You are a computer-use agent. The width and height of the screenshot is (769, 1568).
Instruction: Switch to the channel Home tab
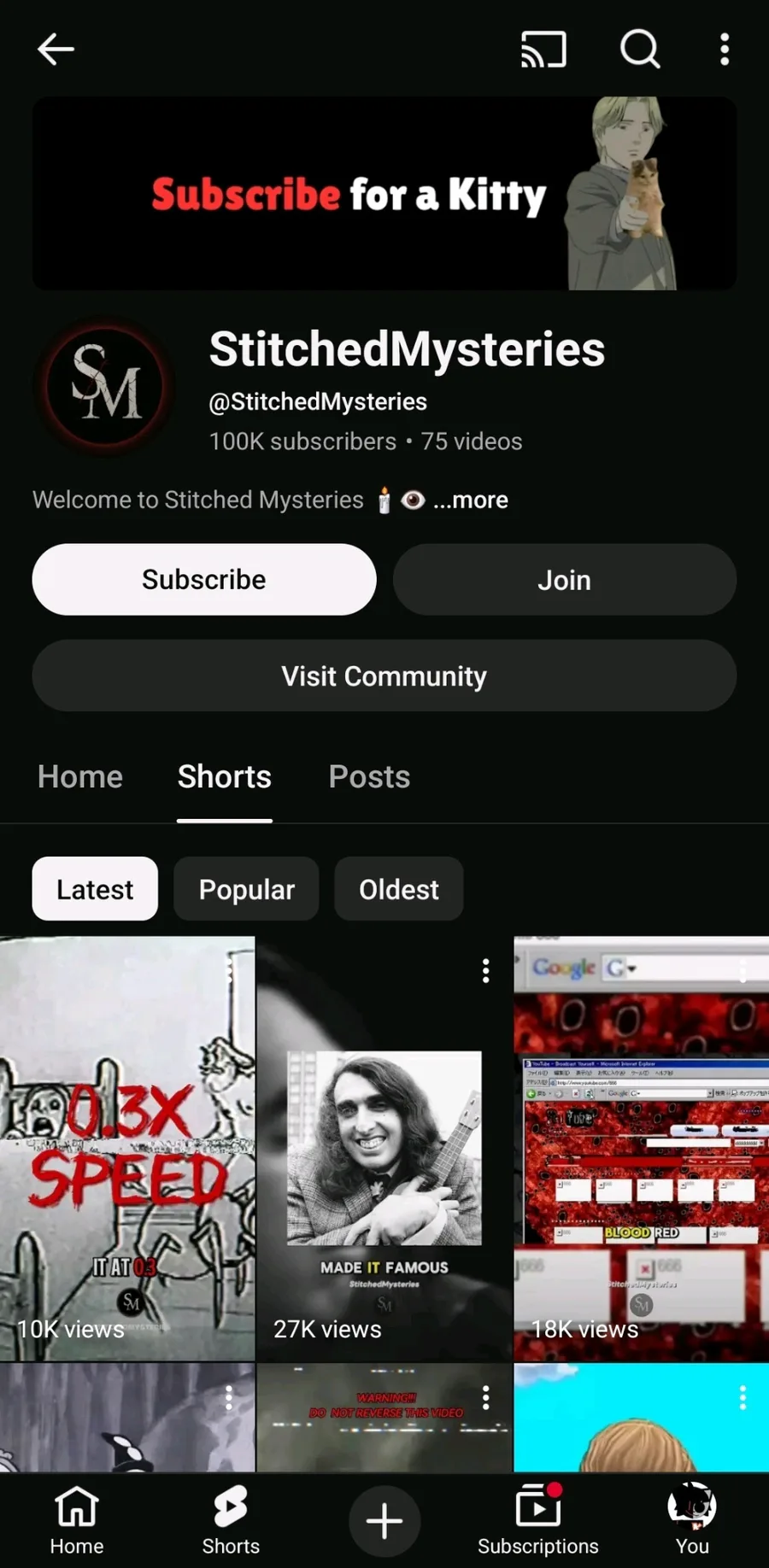point(80,777)
